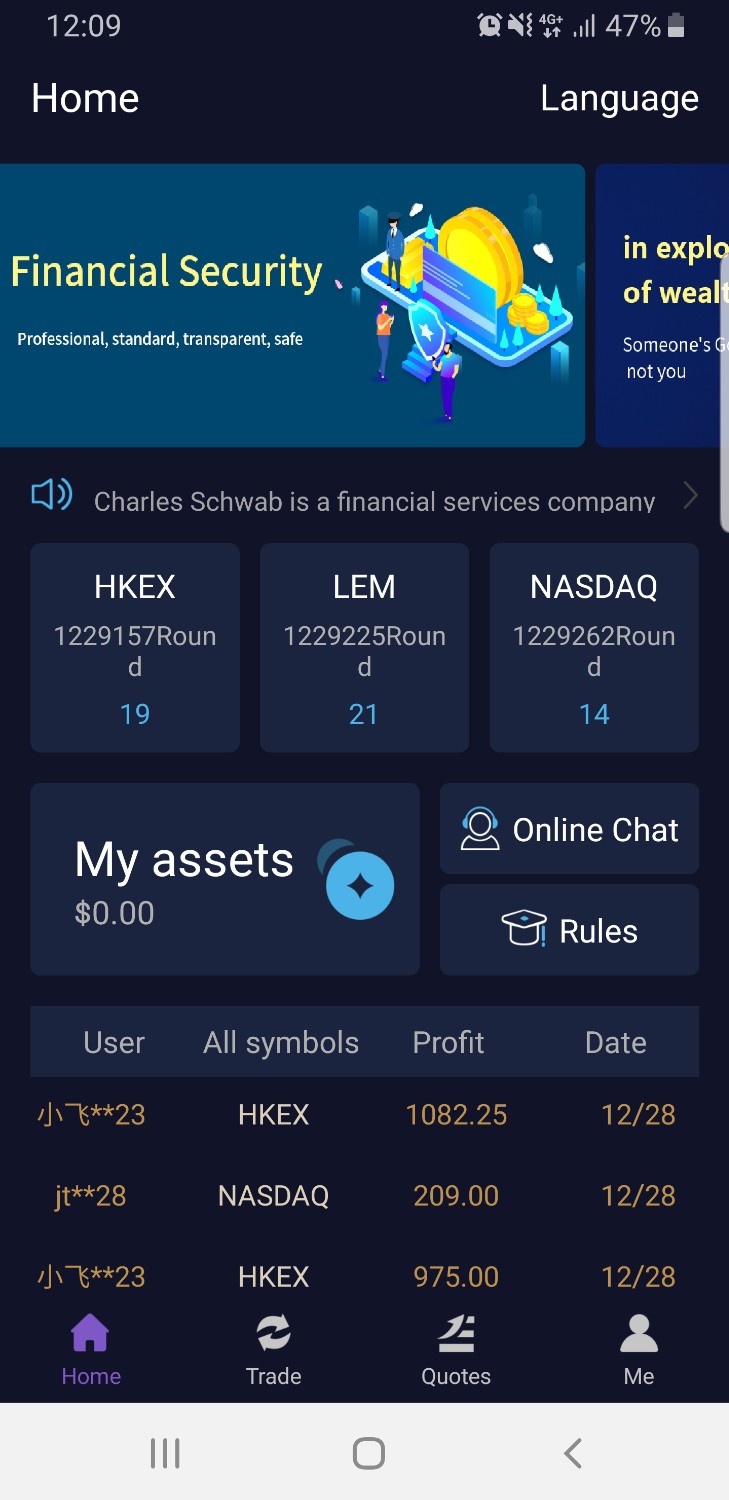This screenshot has width=729, height=1500.
Task: Start an Online Chat
Action: point(569,829)
